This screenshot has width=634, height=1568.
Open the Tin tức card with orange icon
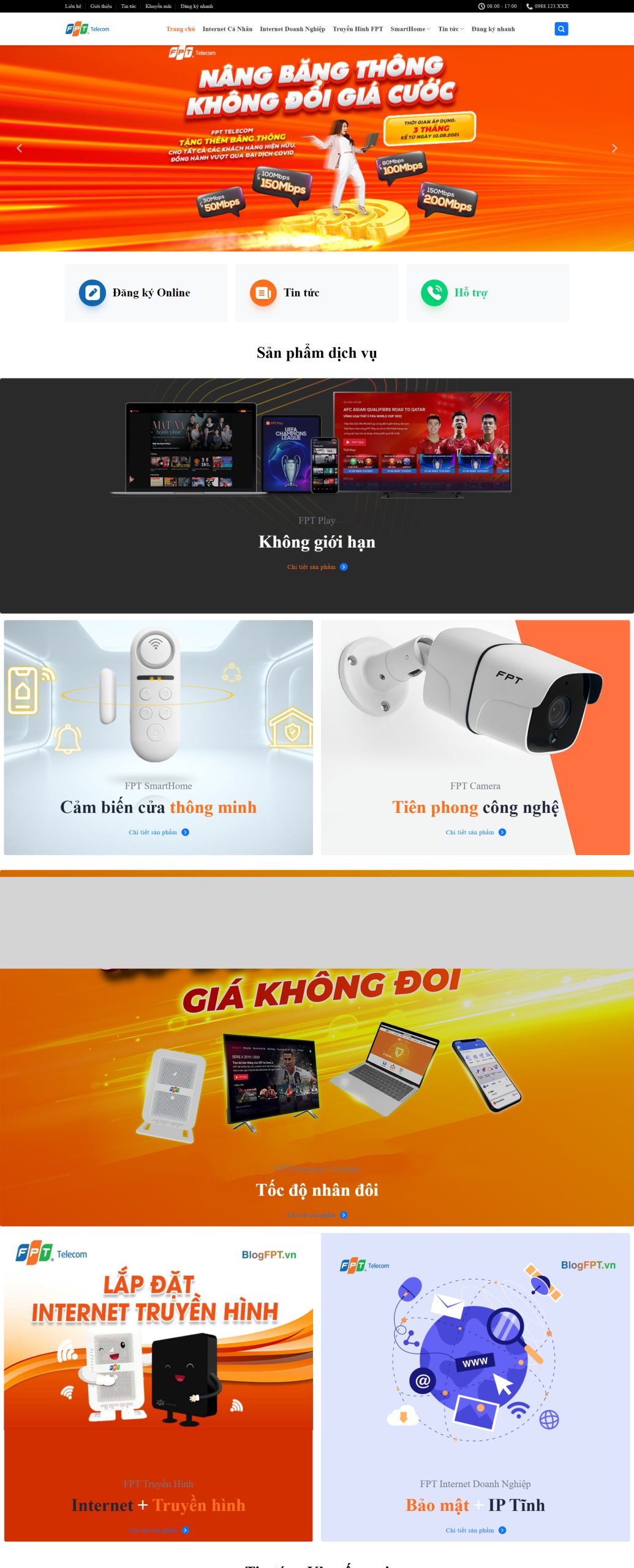(316, 293)
